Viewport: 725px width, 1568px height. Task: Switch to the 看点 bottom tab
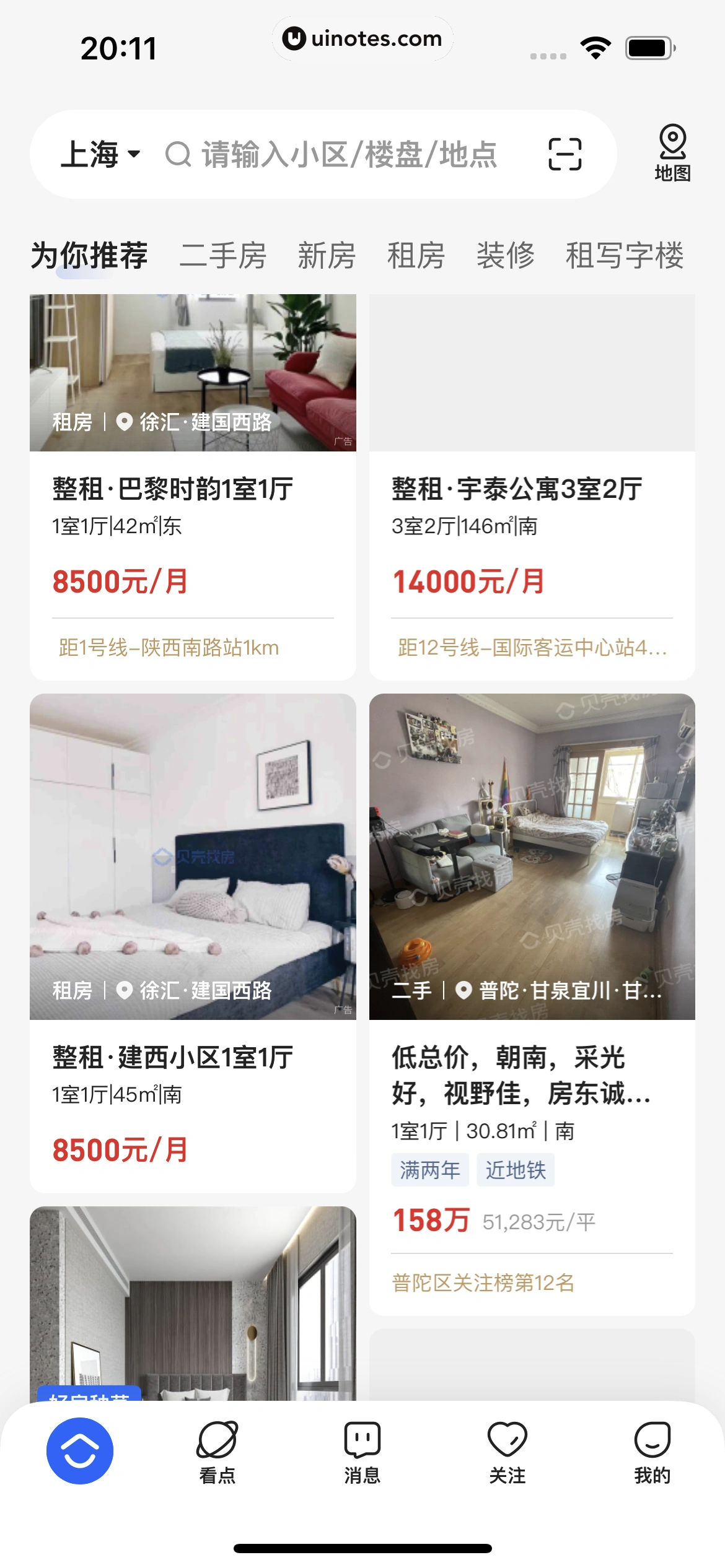click(x=217, y=1452)
